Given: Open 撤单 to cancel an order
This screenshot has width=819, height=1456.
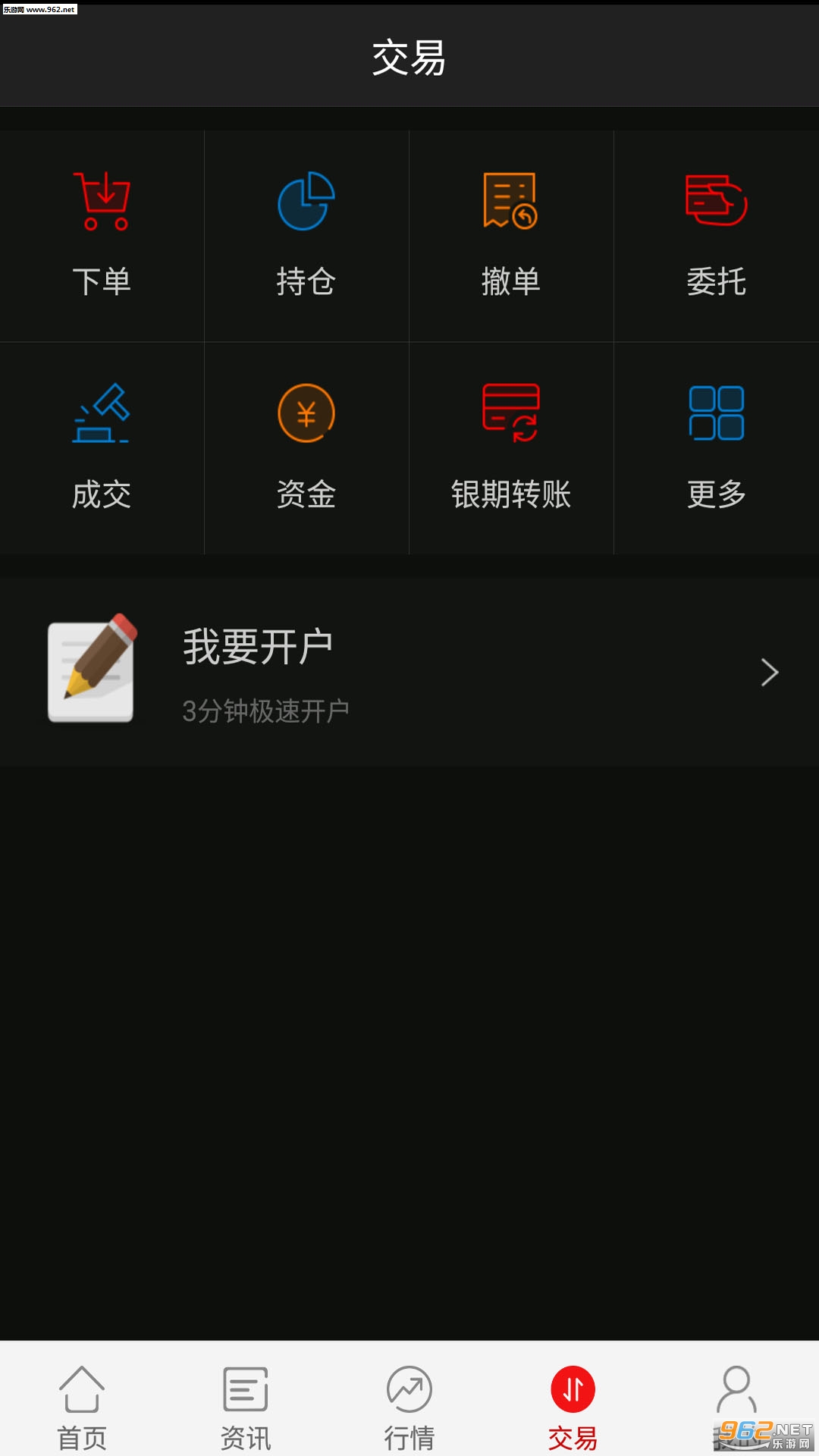Looking at the screenshot, I should pyautogui.click(x=511, y=235).
